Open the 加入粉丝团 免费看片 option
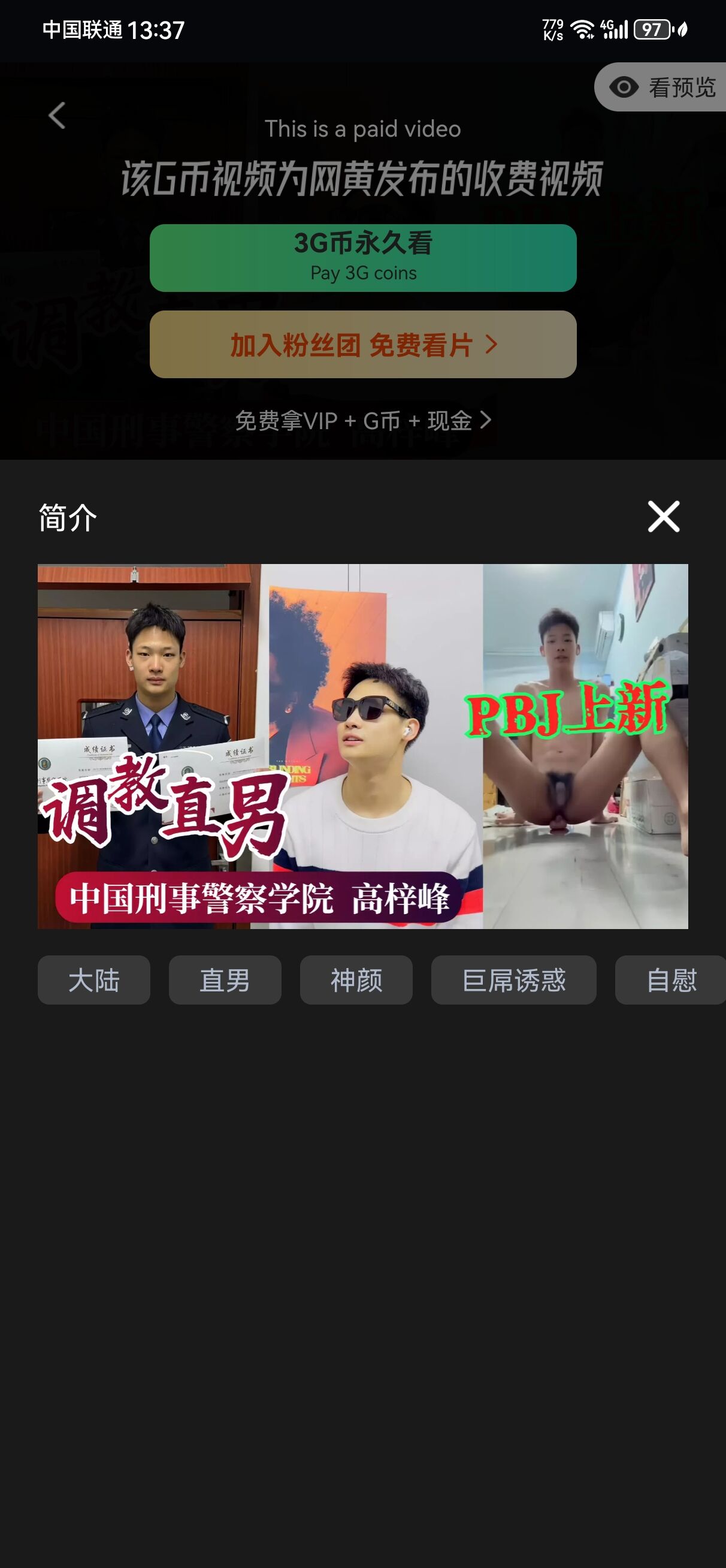 pos(362,345)
